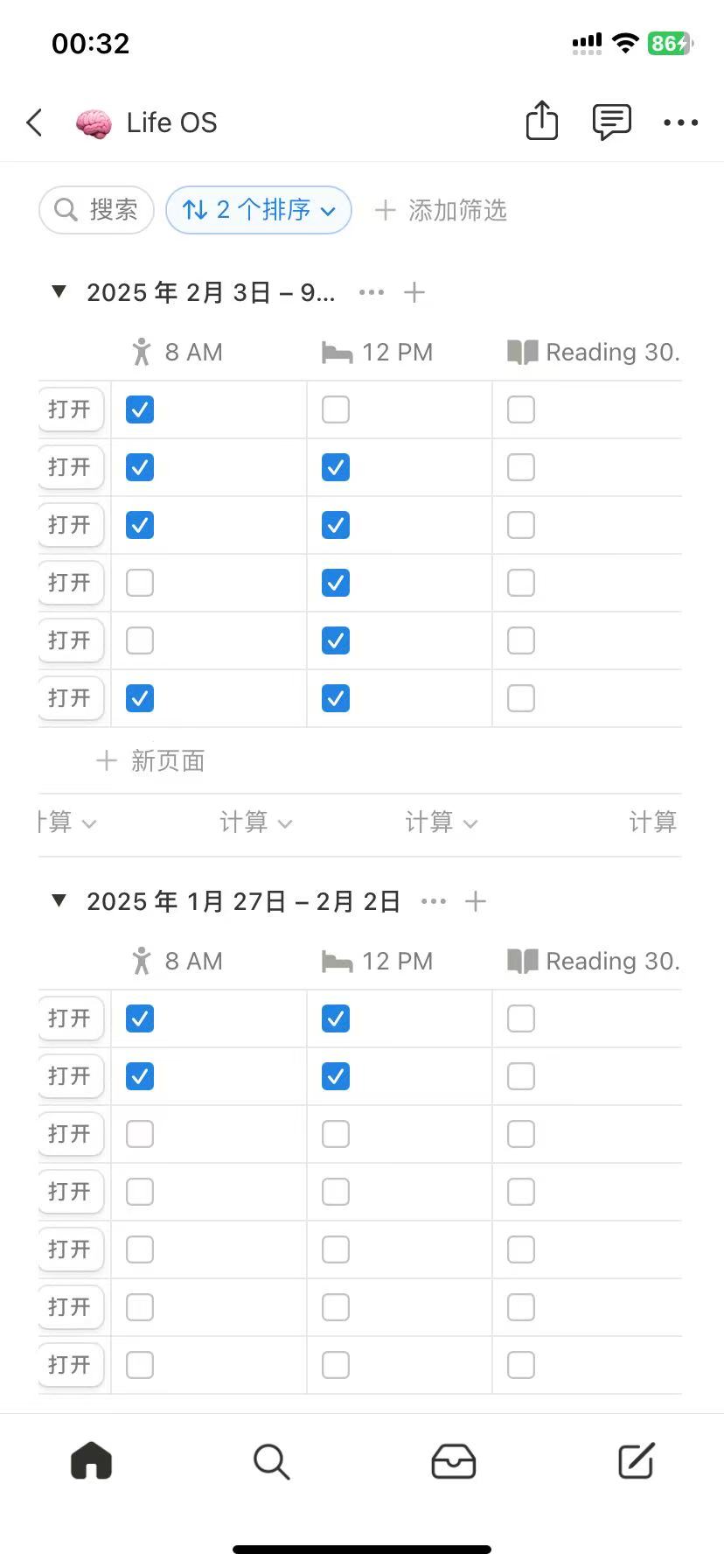Image resolution: width=724 pixels, height=1568 pixels.
Task: Open the Inbox tab
Action: click(453, 1461)
